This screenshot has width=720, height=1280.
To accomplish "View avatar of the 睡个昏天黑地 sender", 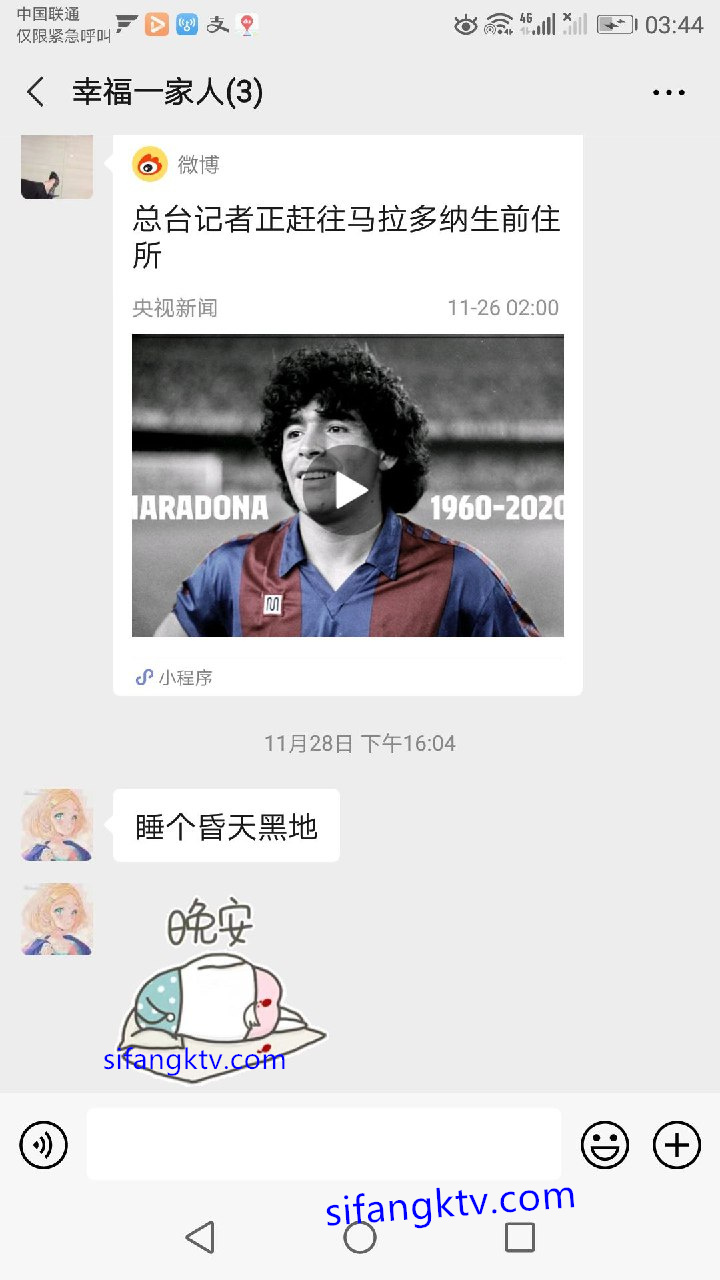I will [x=57, y=825].
